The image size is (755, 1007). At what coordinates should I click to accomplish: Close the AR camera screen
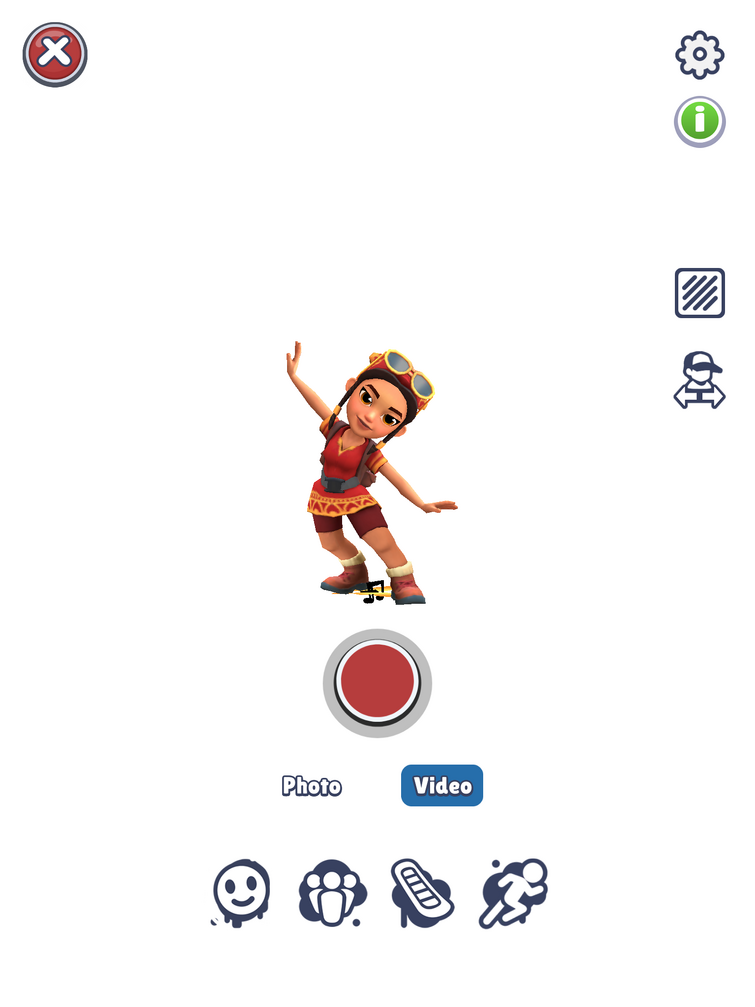pyautogui.click(x=55, y=54)
